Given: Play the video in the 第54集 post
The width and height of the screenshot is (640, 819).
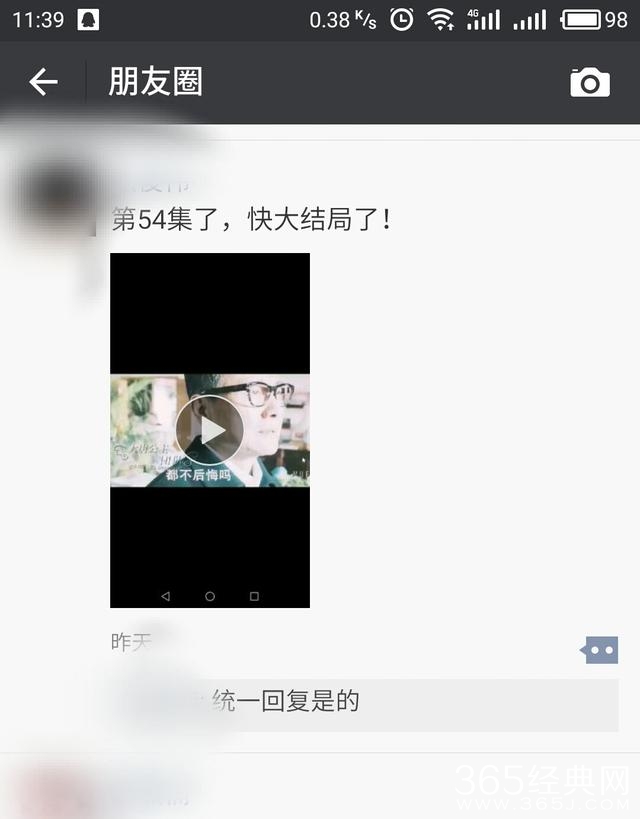Looking at the screenshot, I should pyautogui.click(x=209, y=430).
